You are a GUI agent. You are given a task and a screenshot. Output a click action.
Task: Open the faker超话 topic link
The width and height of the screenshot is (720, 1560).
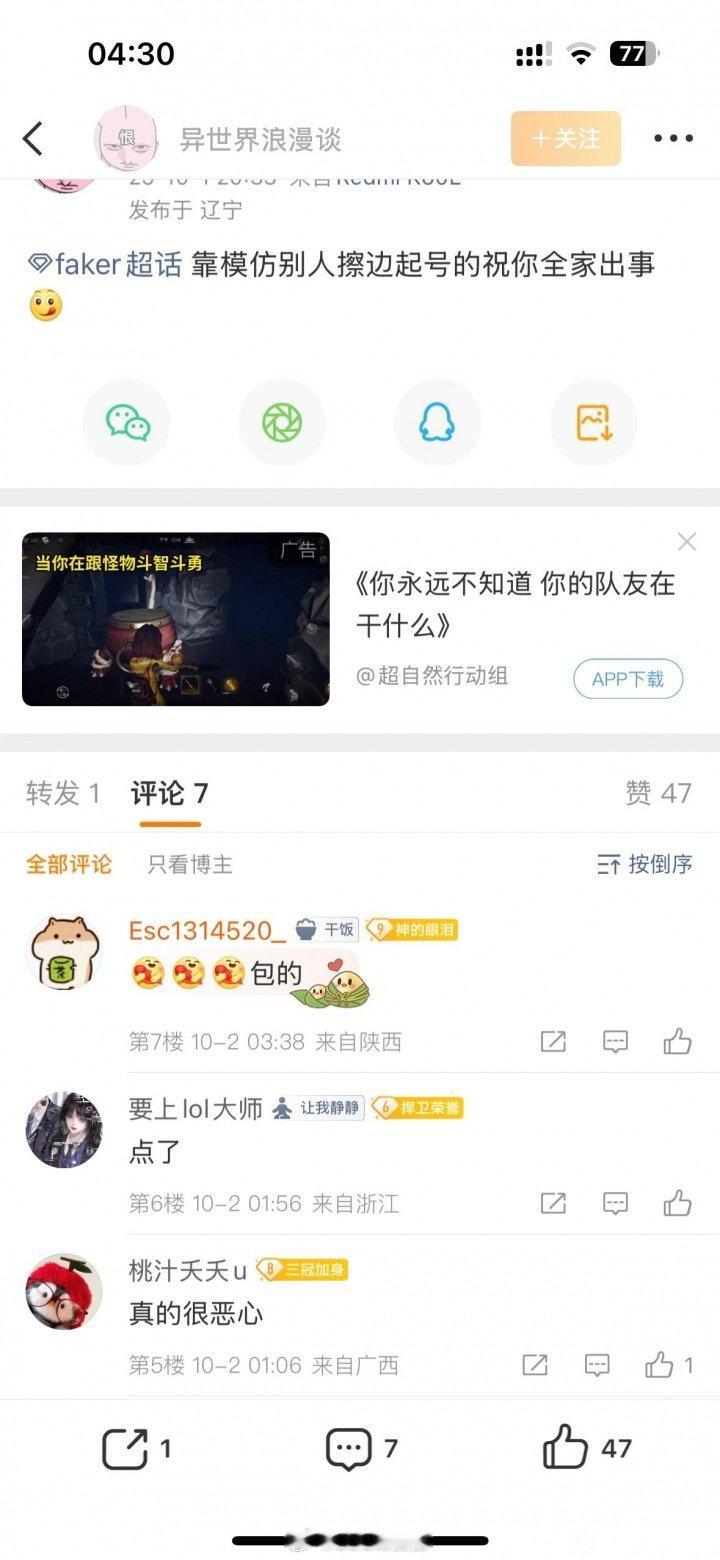(105, 264)
